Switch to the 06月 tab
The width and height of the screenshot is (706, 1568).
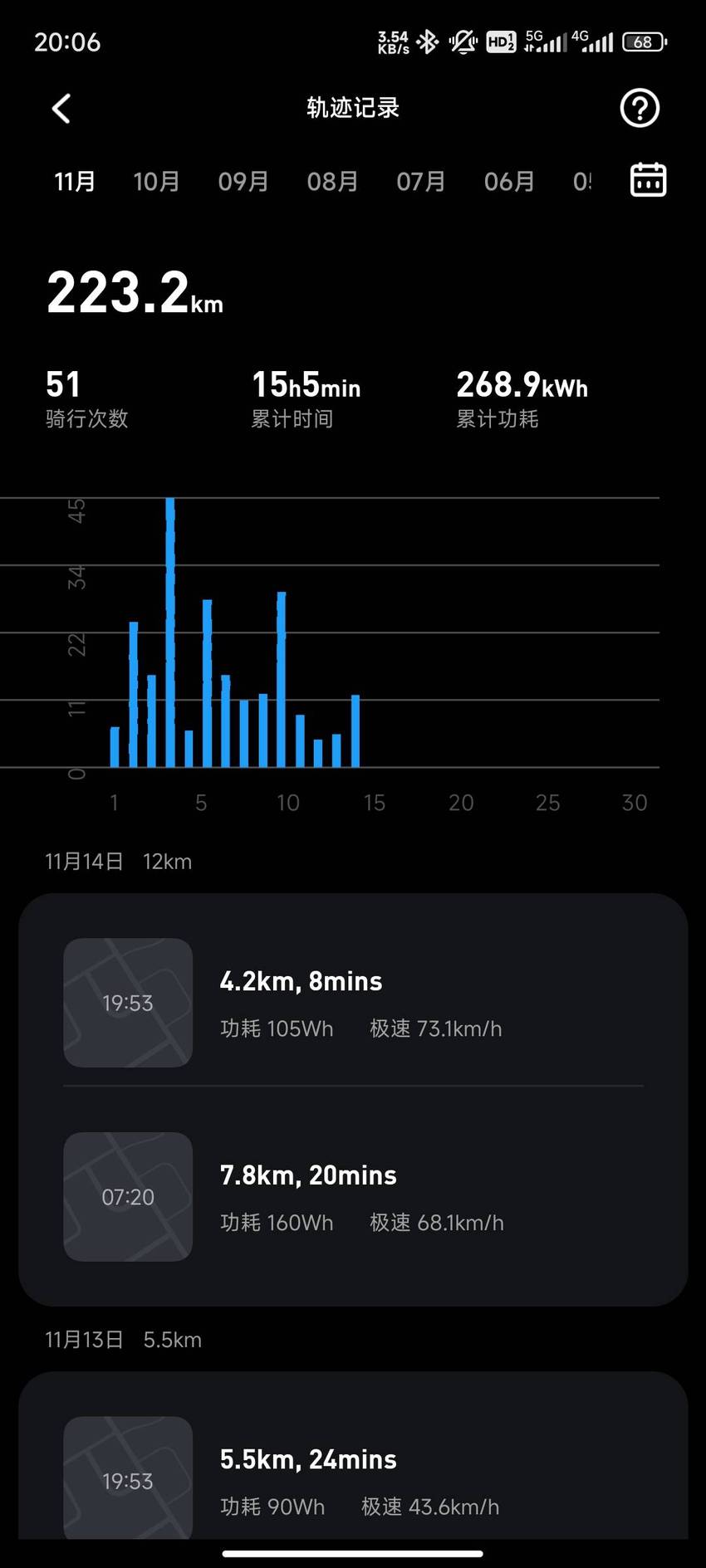tap(509, 181)
